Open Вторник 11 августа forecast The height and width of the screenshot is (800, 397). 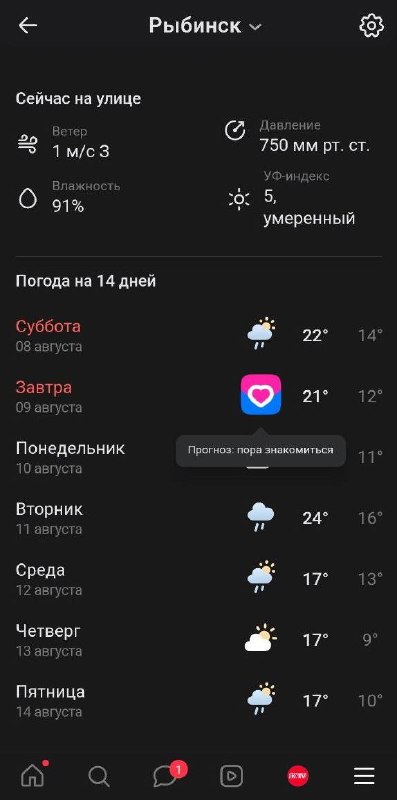coord(198,518)
